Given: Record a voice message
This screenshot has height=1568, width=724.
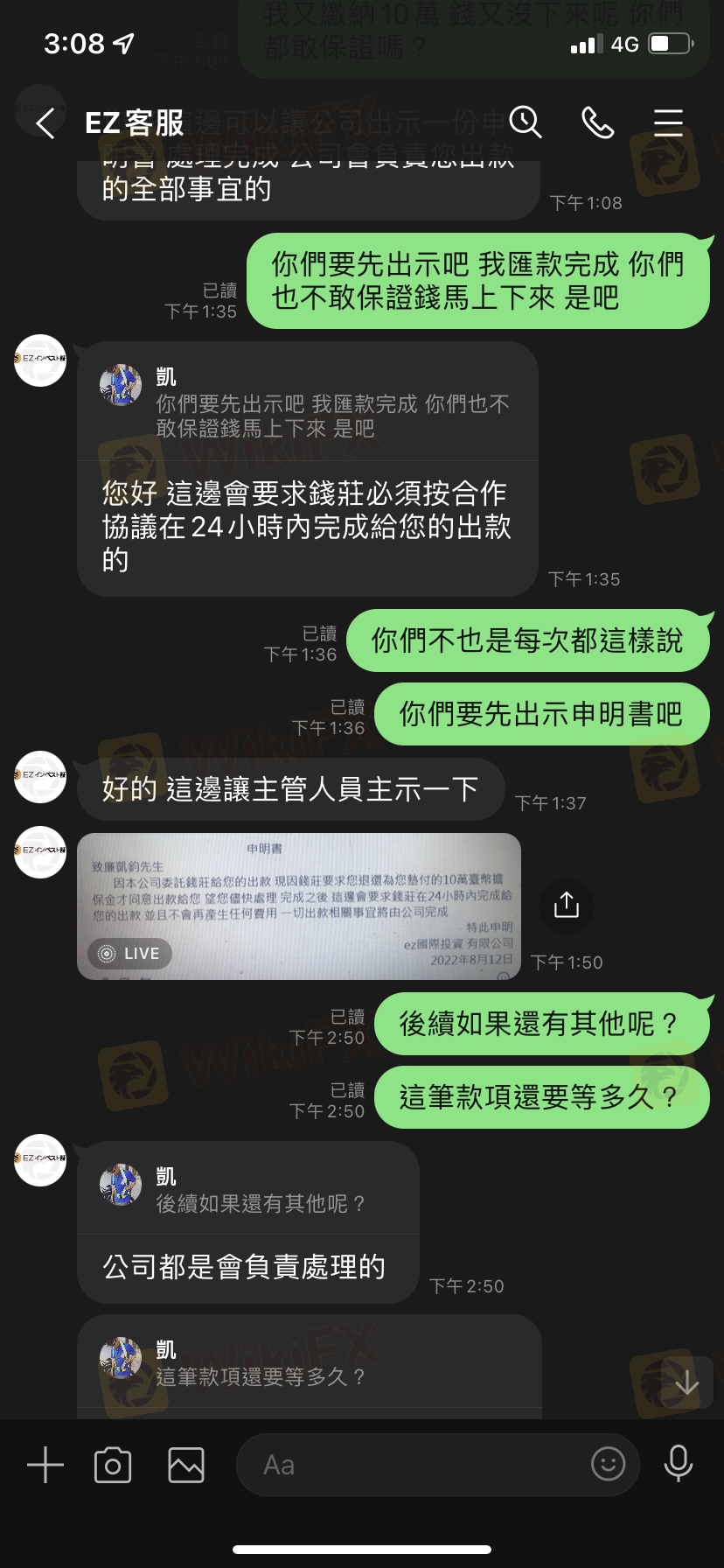Looking at the screenshot, I should (x=679, y=1463).
